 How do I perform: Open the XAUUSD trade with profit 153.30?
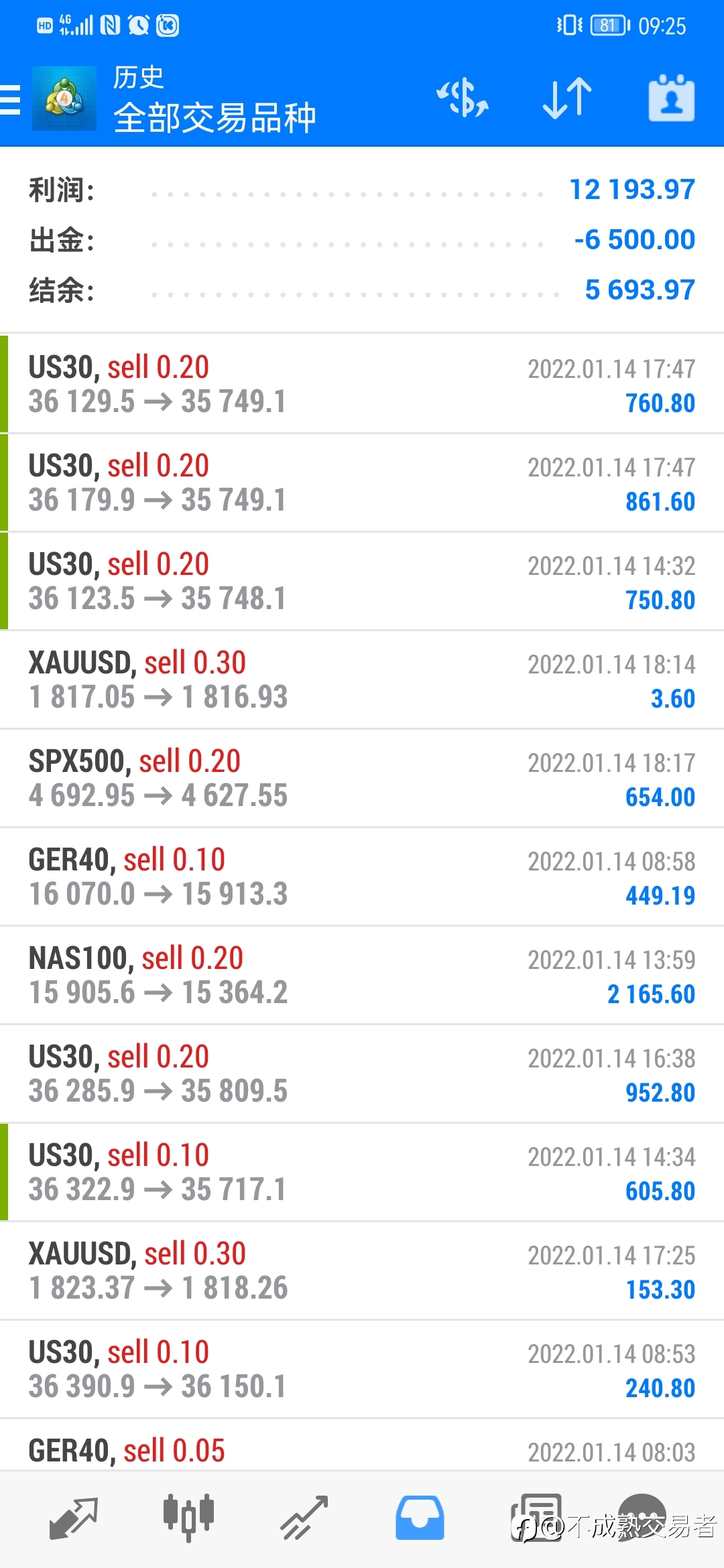[x=362, y=1270]
